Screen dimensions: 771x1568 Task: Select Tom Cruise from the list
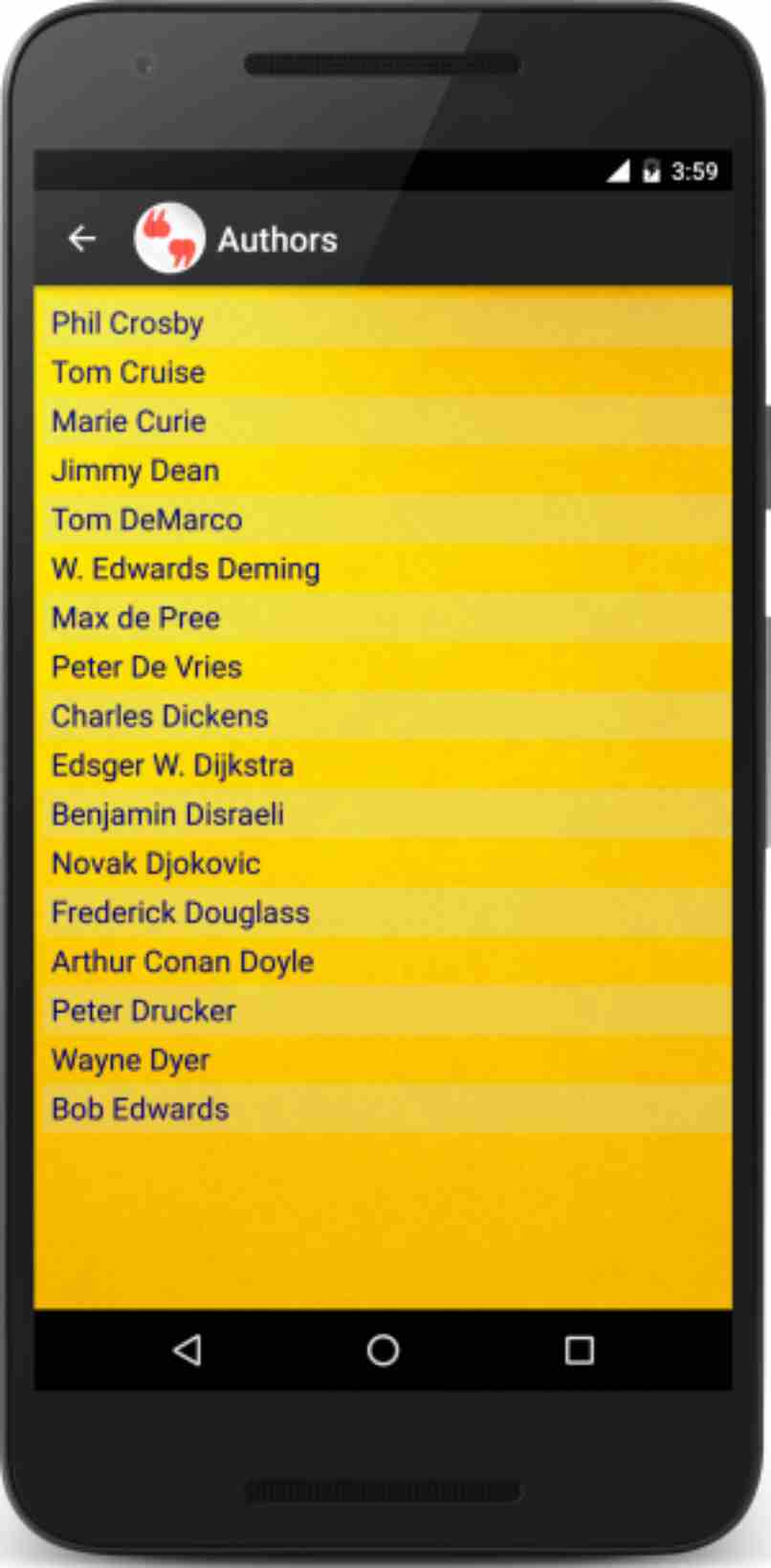click(x=129, y=372)
